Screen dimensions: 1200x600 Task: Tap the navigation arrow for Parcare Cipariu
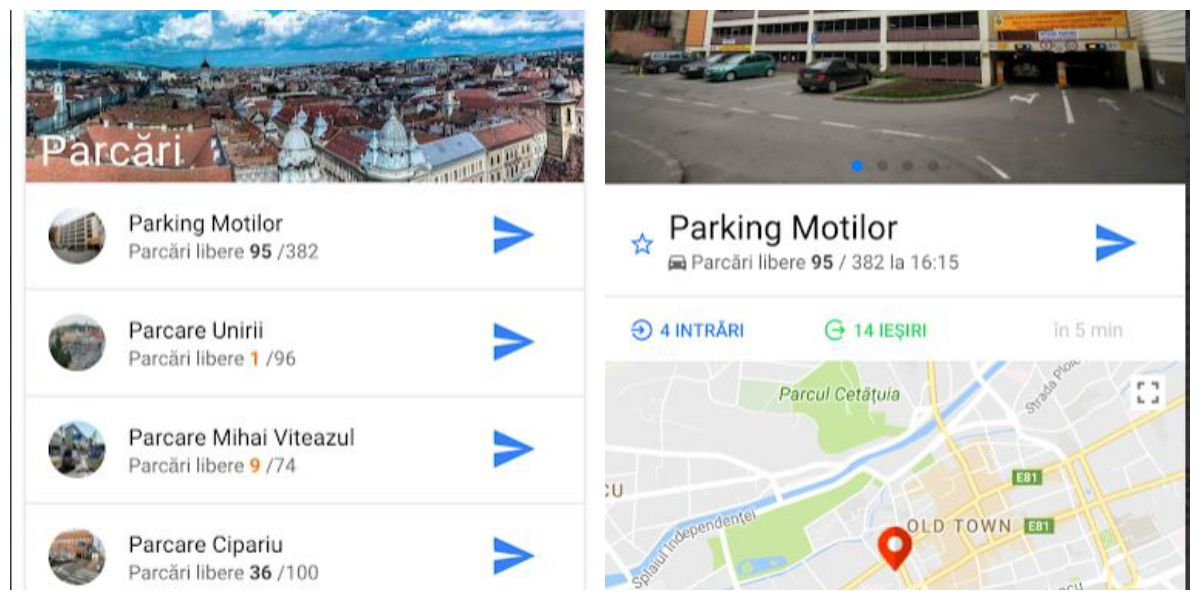[513, 555]
